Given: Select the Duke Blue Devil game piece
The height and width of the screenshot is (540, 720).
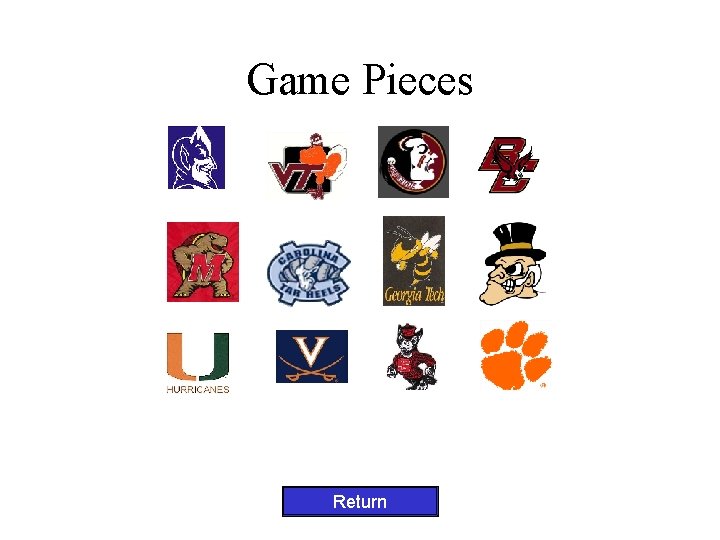Looking at the screenshot, I should (196, 157).
